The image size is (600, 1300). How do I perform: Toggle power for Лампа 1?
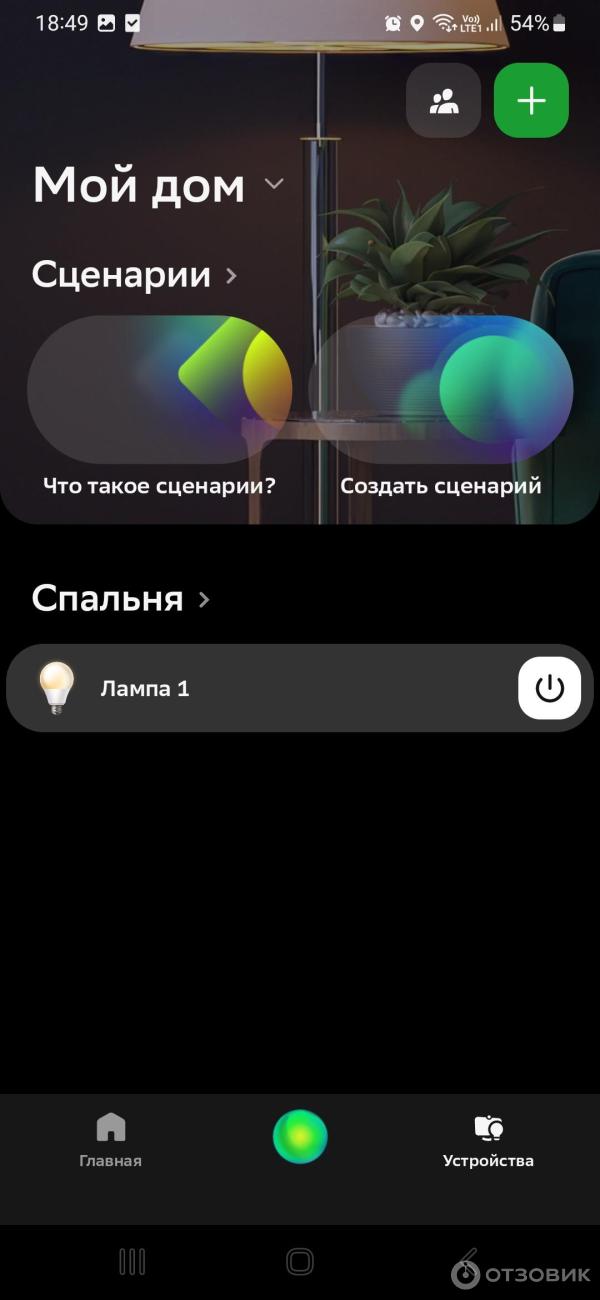[x=549, y=688]
